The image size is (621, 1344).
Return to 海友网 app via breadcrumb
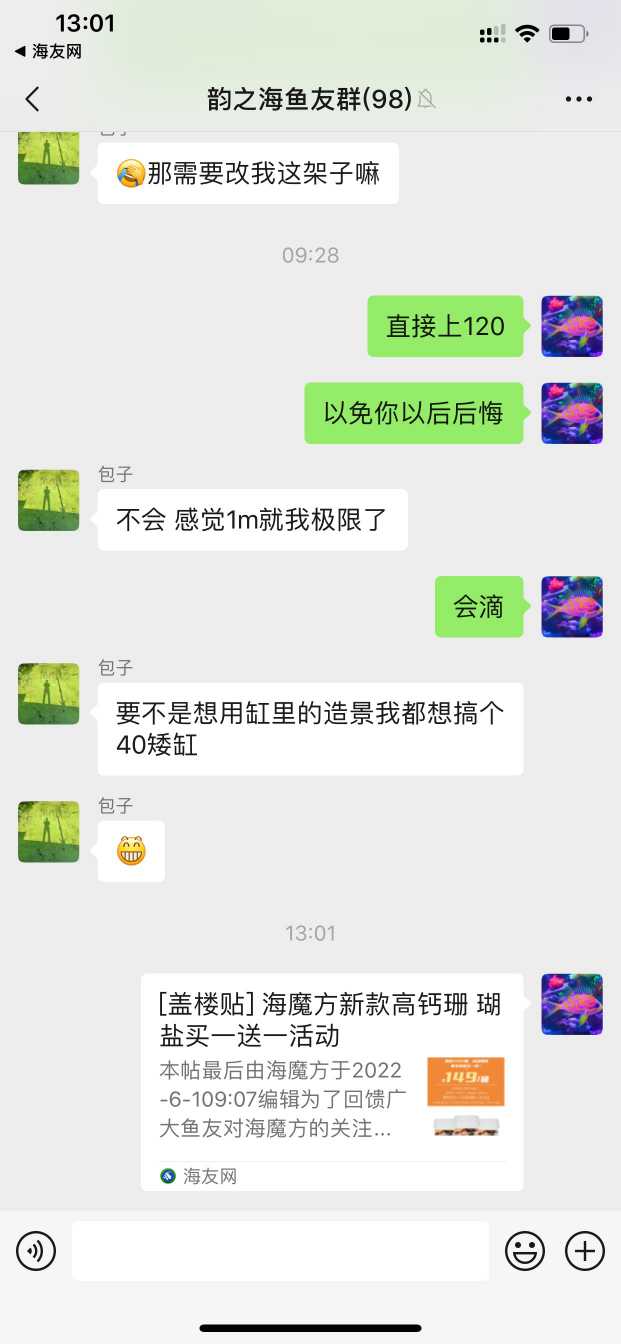coord(48,52)
